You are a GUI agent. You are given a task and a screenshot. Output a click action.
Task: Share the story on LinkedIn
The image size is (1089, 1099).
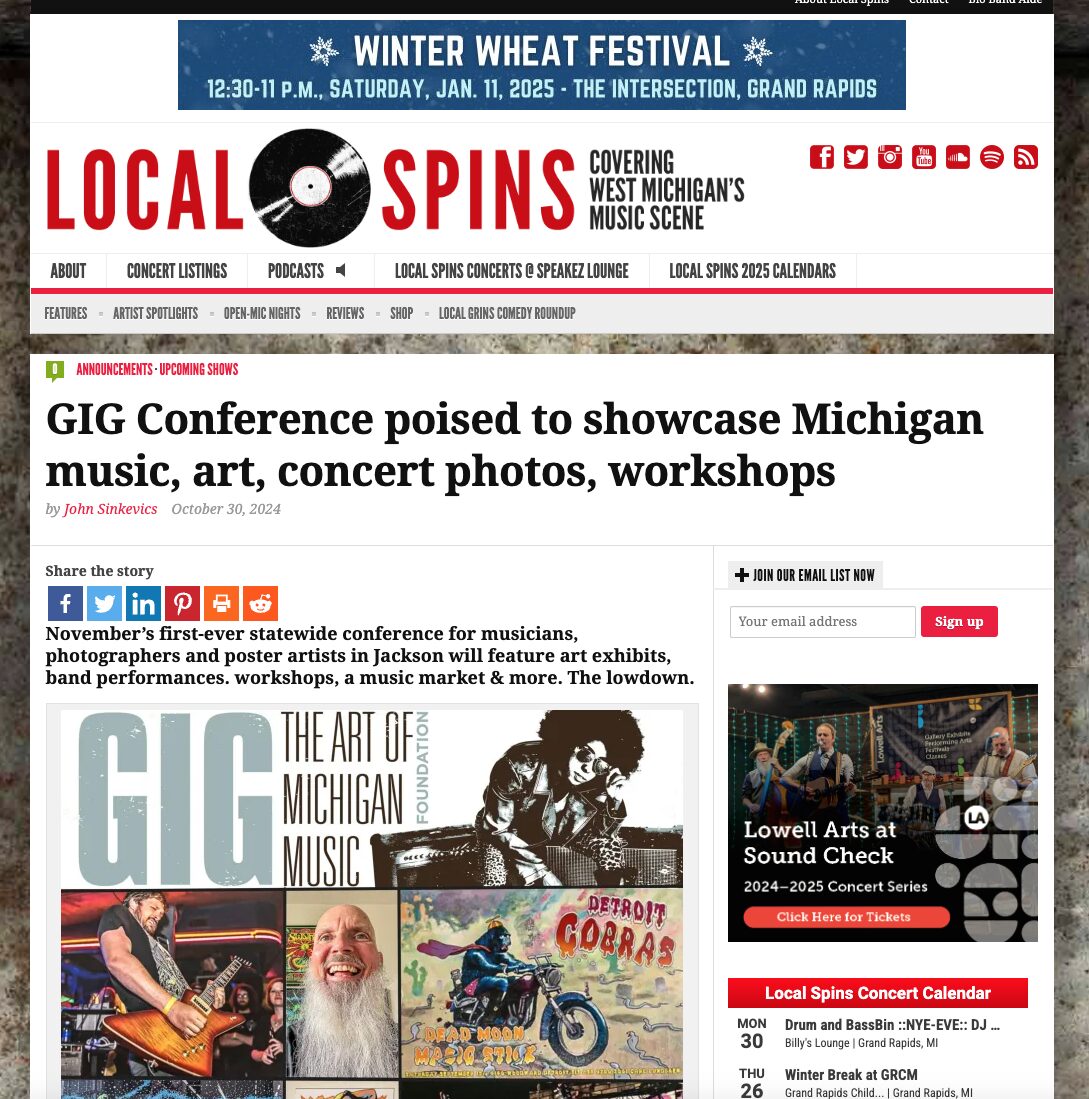coord(143,604)
